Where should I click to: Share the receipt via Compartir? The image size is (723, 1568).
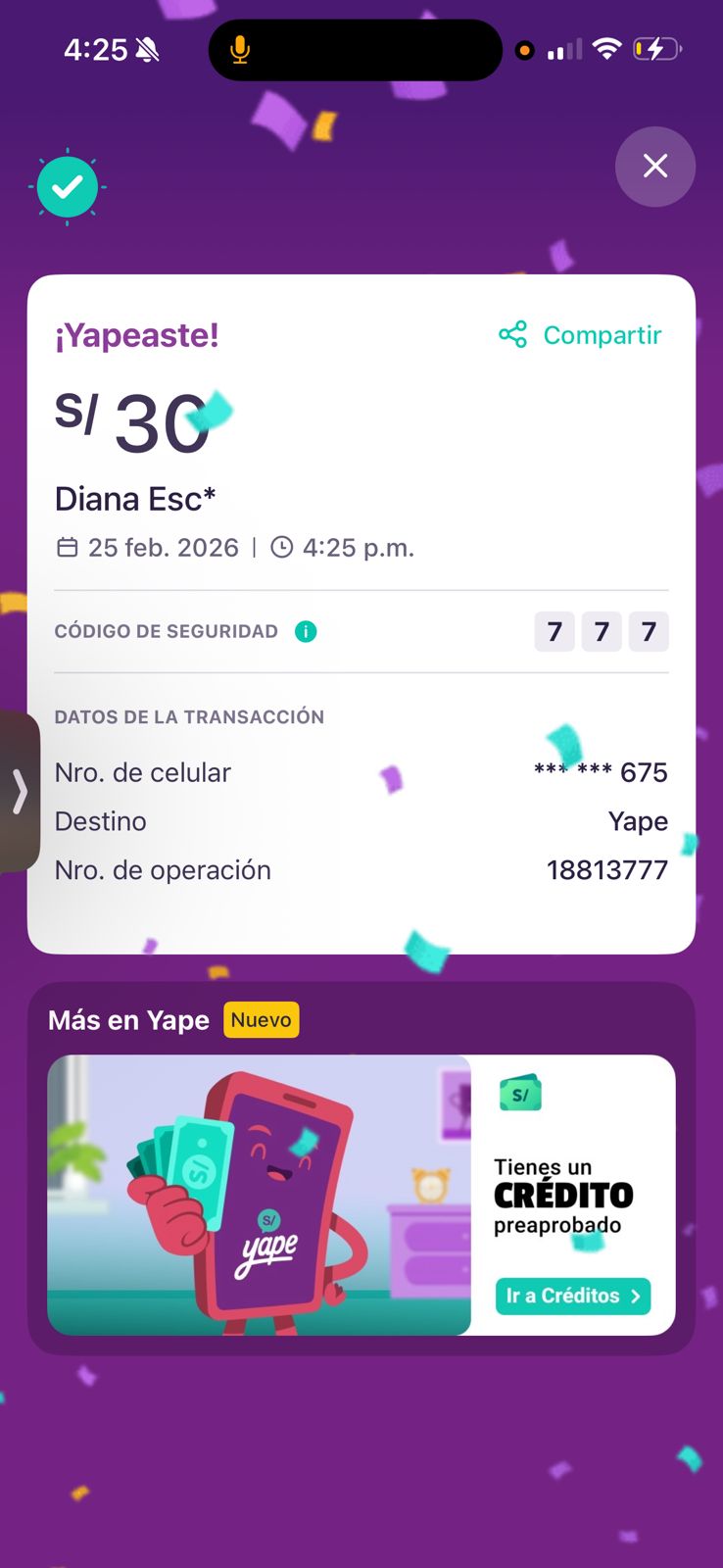[581, 335]
